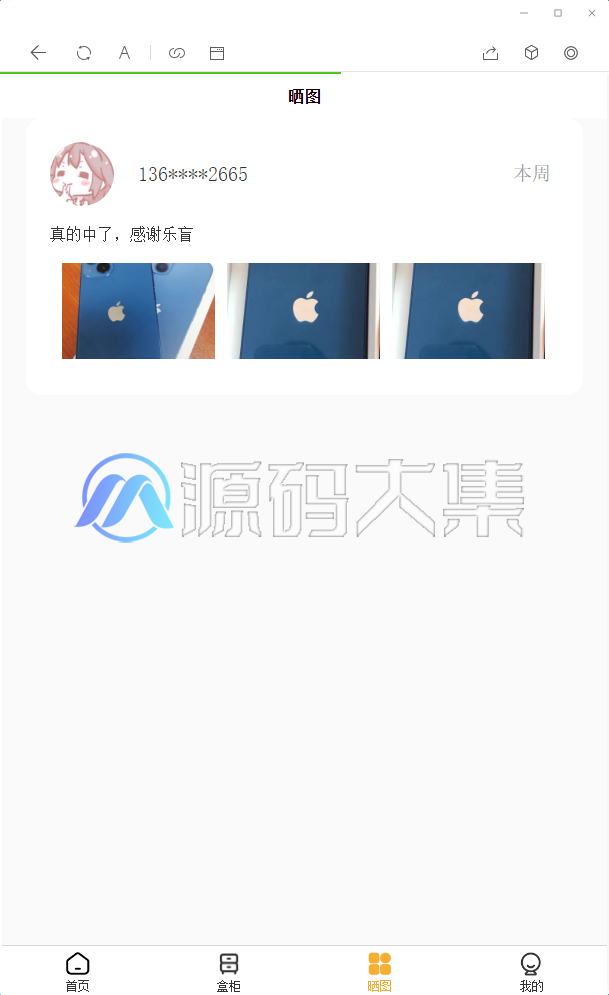Copy the page link
The image size is (609, 995).
click(x=177, y=53)
